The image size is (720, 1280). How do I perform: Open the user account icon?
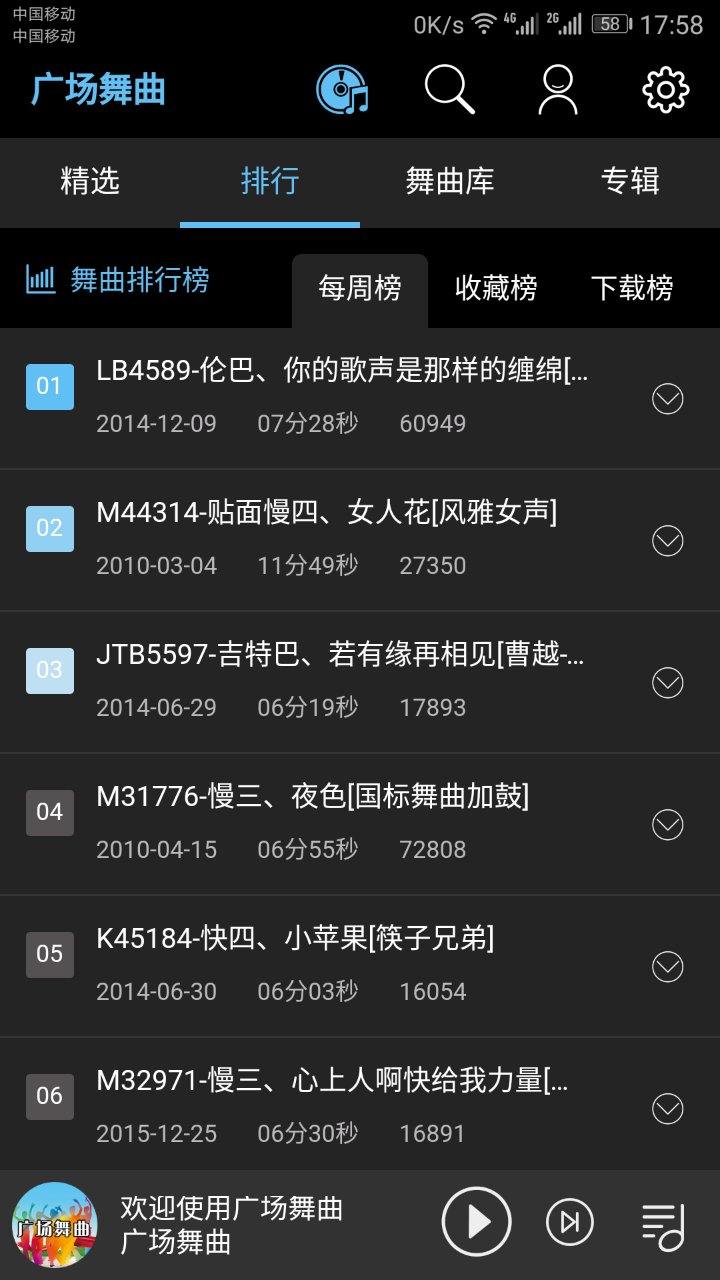pyautogui.click(x=557, y=88)
